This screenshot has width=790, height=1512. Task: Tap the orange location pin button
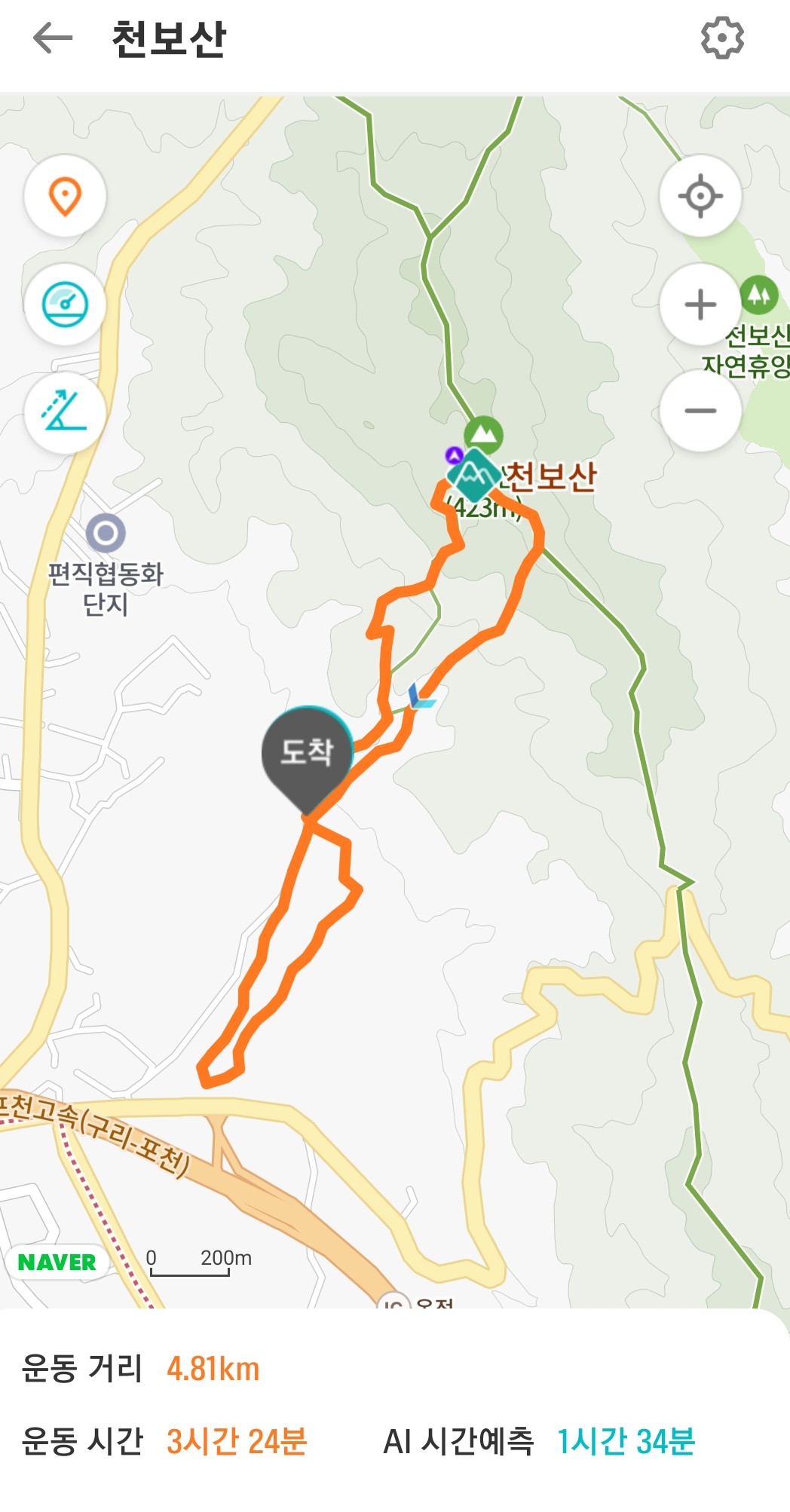[66, 197]
